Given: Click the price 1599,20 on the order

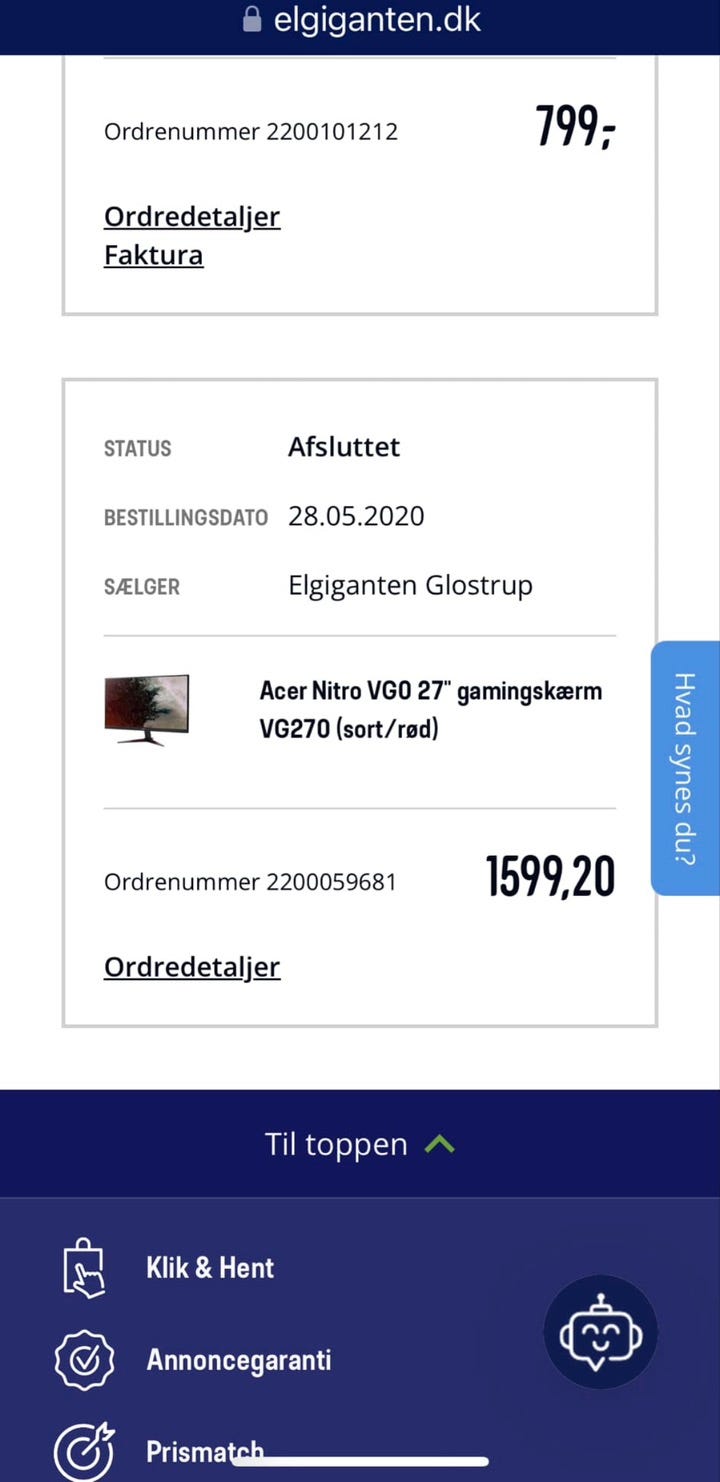Looking at the screenshot, I should click(x=551, y=876).
